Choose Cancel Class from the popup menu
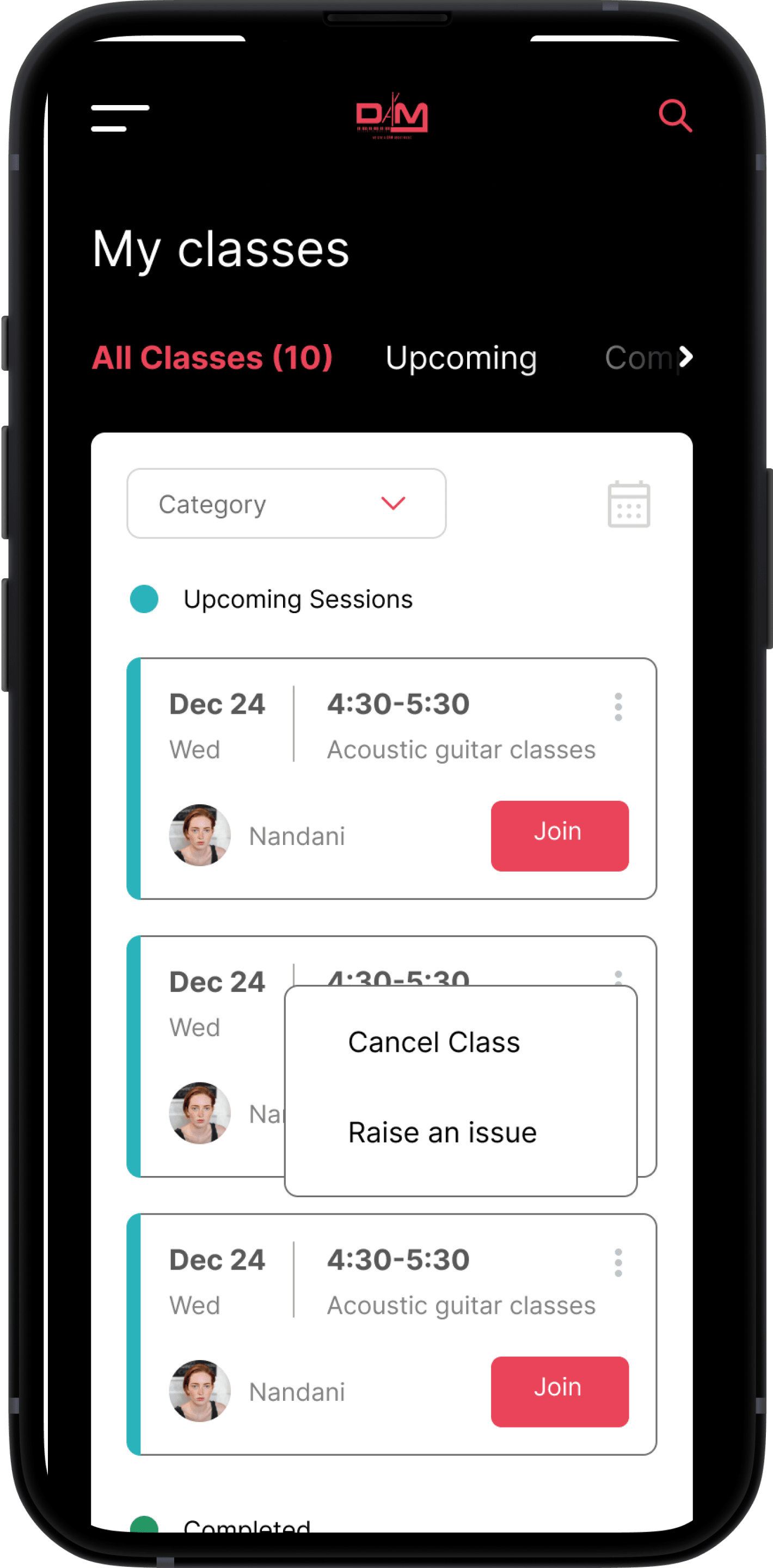The width and height of the screenshot is (773, 1568). click(x=434, y=1042)
